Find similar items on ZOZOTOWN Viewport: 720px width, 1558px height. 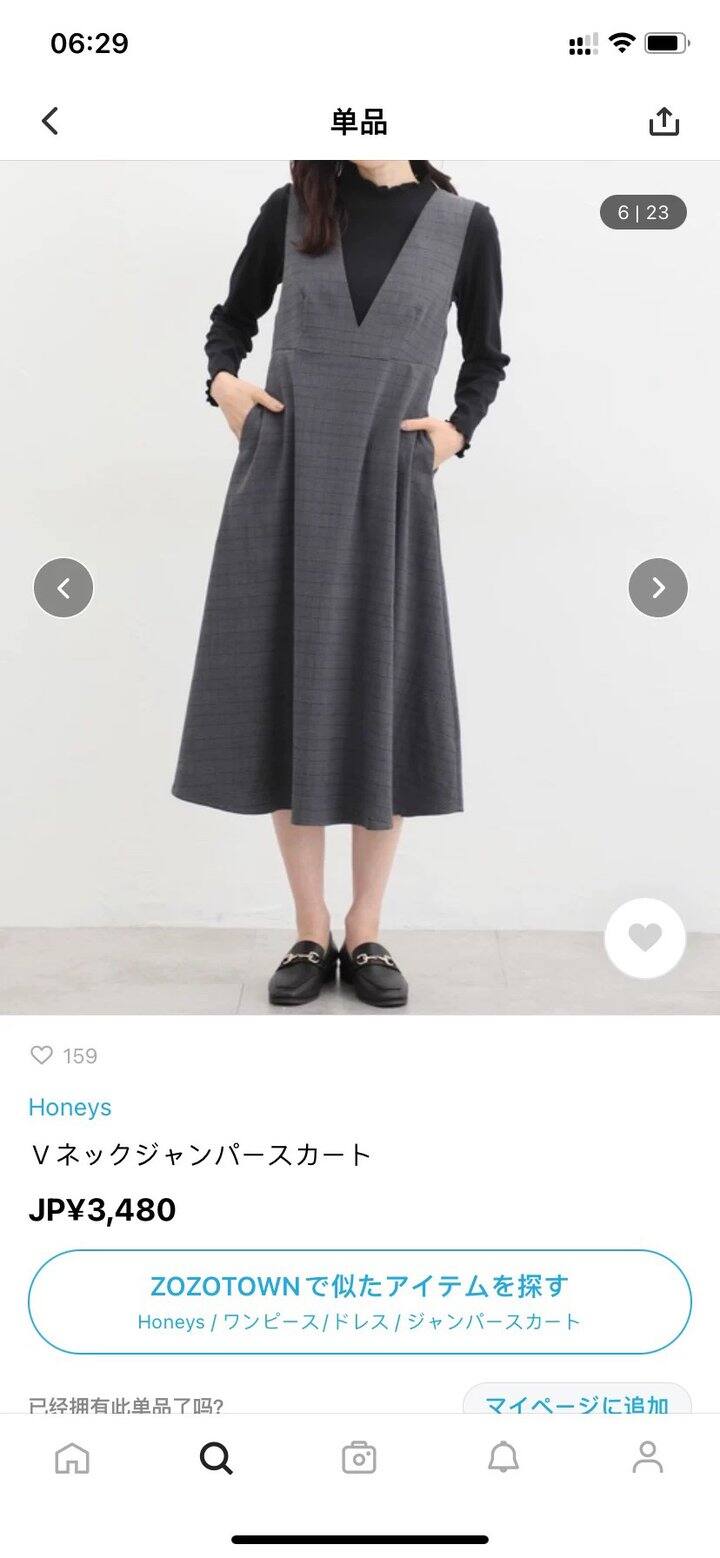pyautogui.click(x=360, y=1301)
